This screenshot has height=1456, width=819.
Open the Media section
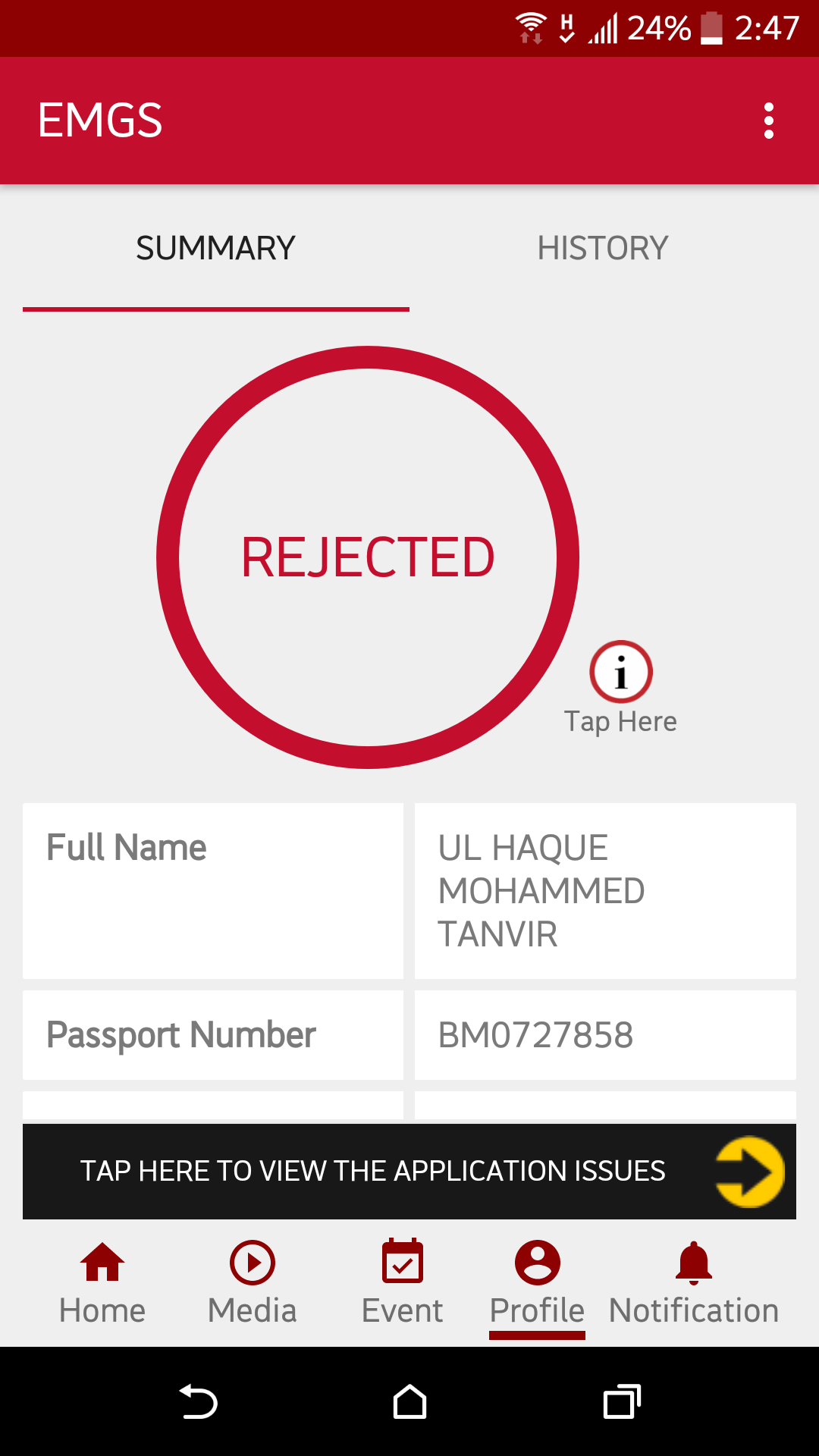click(x=252, y=1282)
